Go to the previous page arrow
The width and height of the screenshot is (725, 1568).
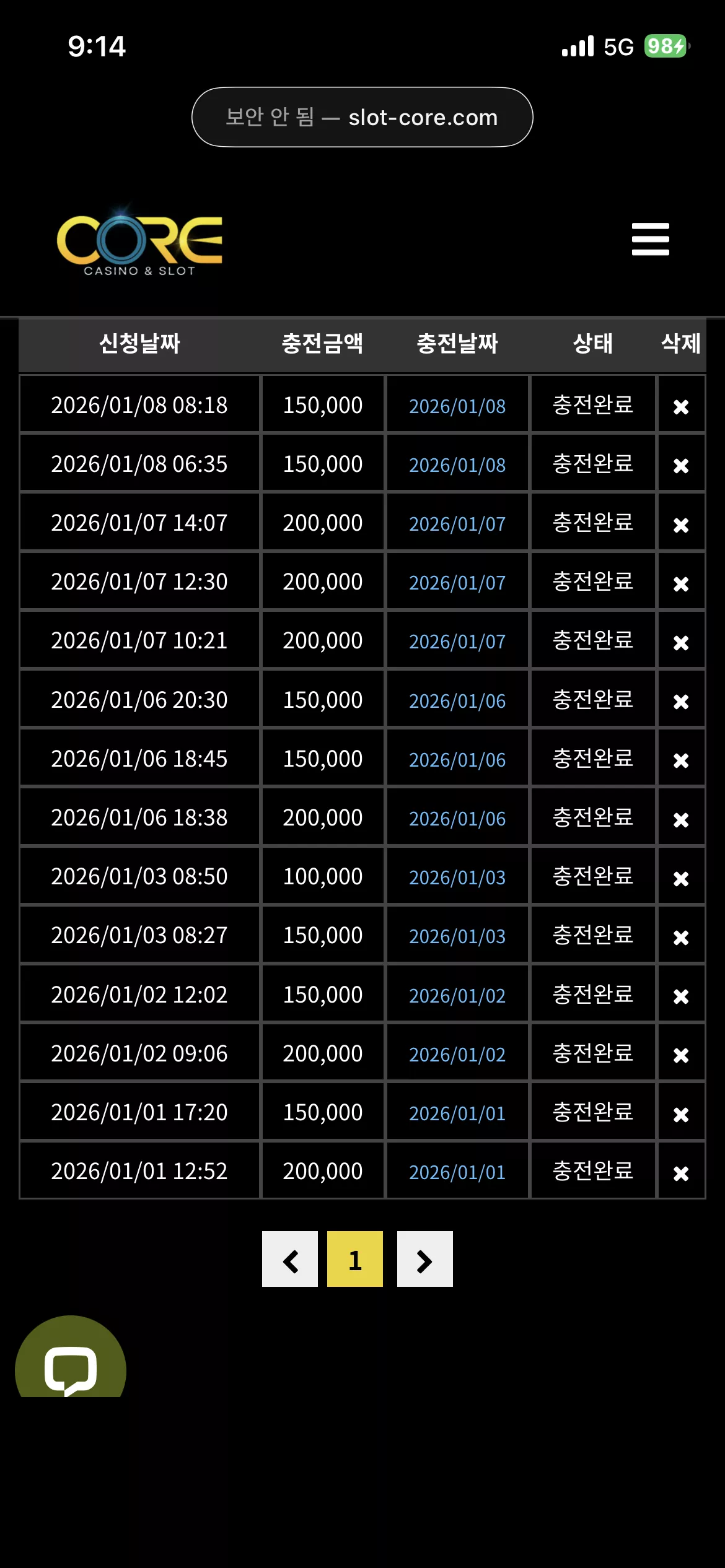point(290,1259)
